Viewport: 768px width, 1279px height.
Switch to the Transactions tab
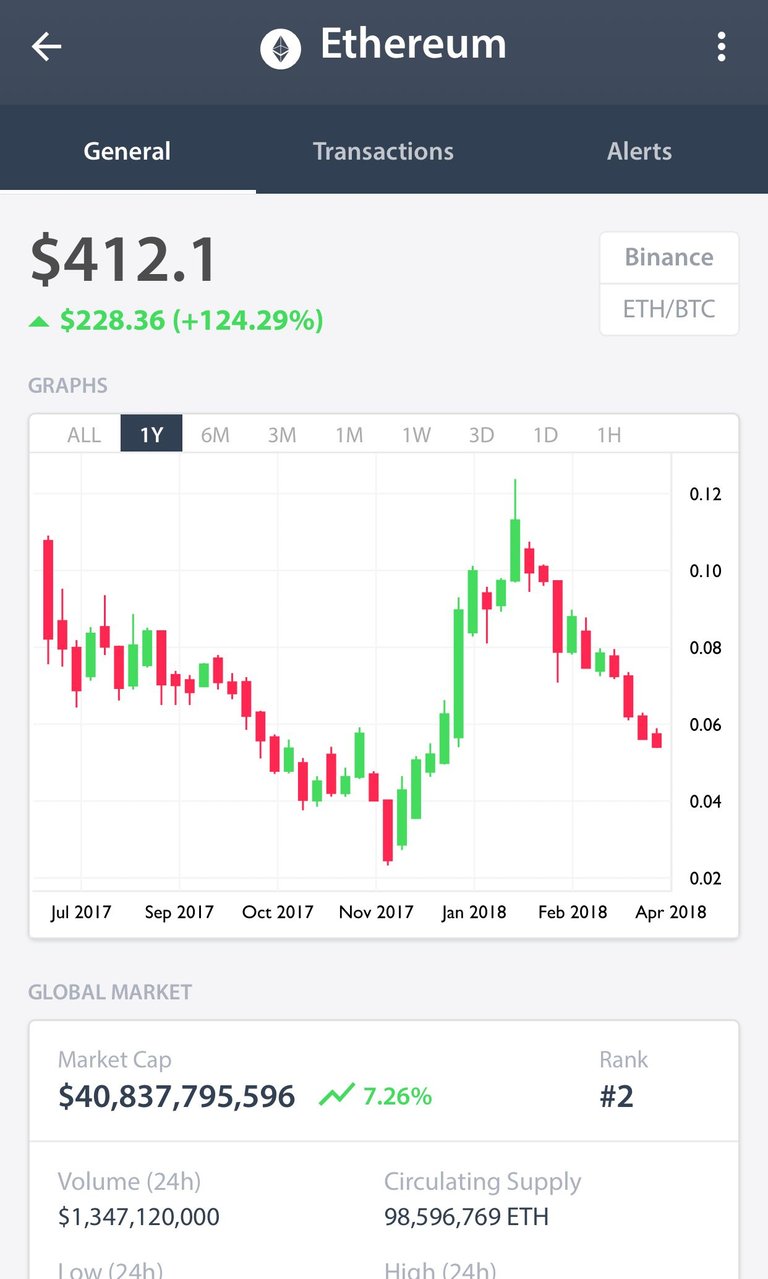pyautogui.click(x=383, y=152)
